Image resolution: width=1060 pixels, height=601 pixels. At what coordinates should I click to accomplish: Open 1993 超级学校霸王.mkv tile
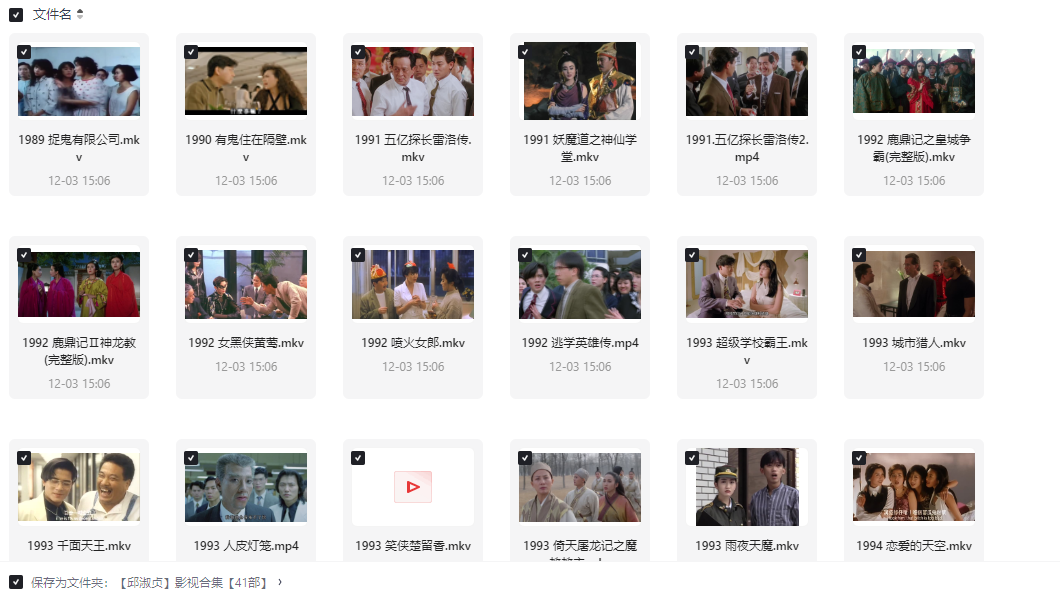[747, 285]
